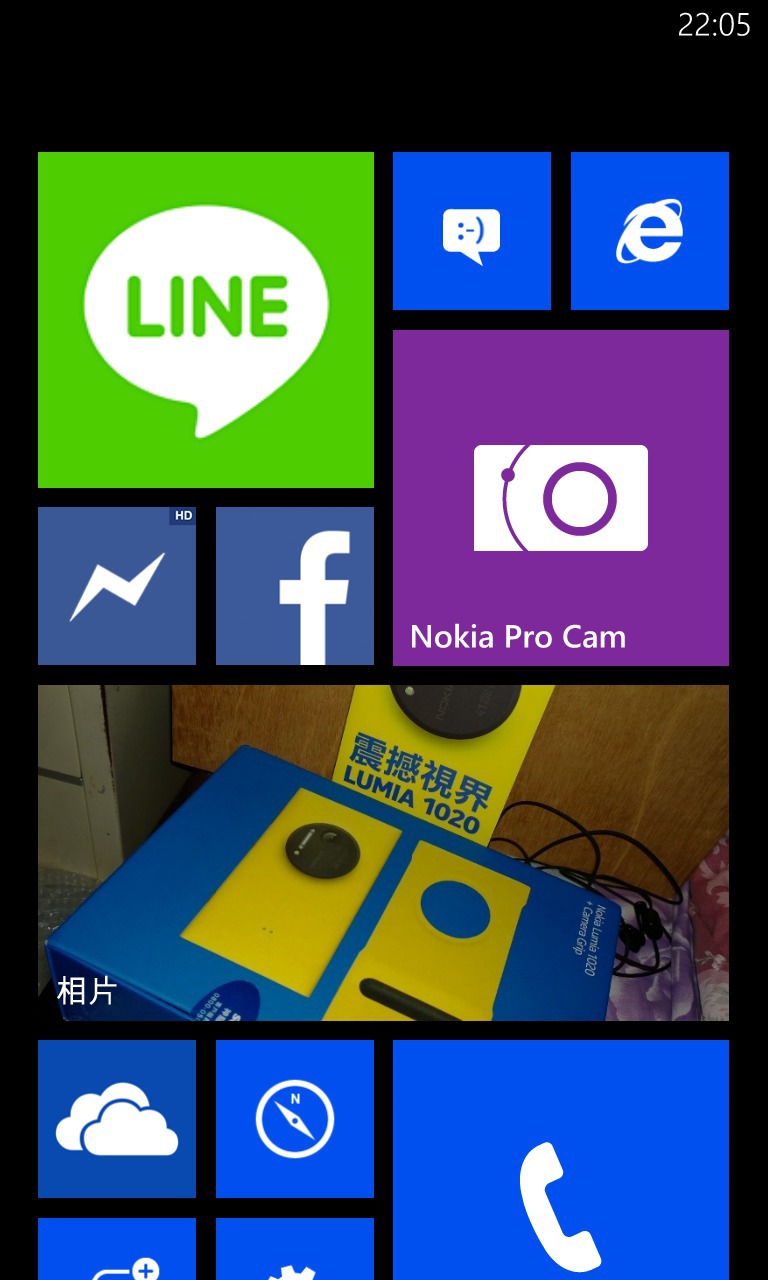Open the compass navigation tile

pos(295,1119)
